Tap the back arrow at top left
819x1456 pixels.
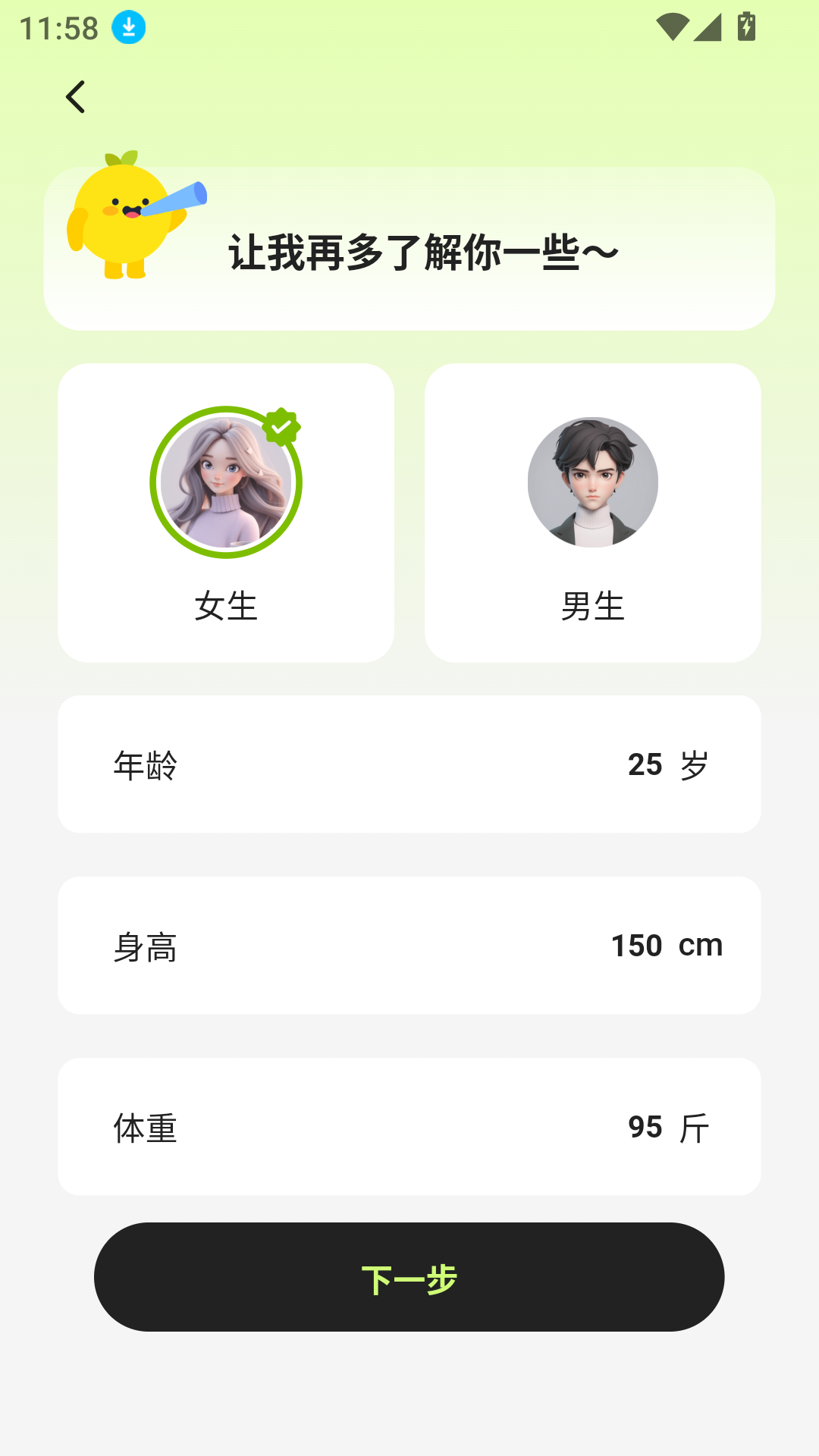coord(76,97)
